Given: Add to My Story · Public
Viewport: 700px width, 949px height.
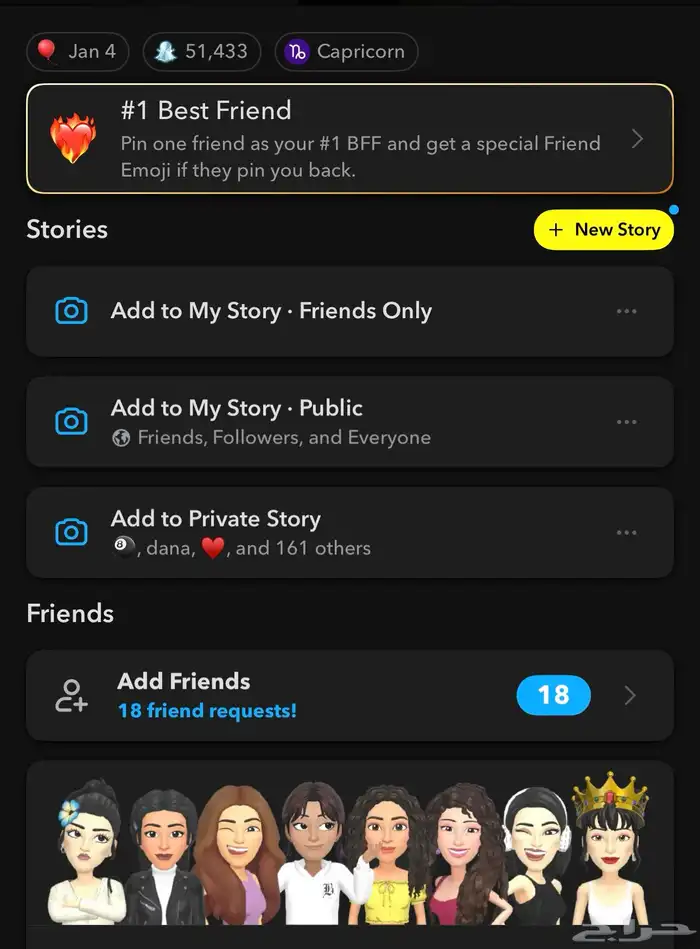Looking at the screenshot, I should coord(270,422).
